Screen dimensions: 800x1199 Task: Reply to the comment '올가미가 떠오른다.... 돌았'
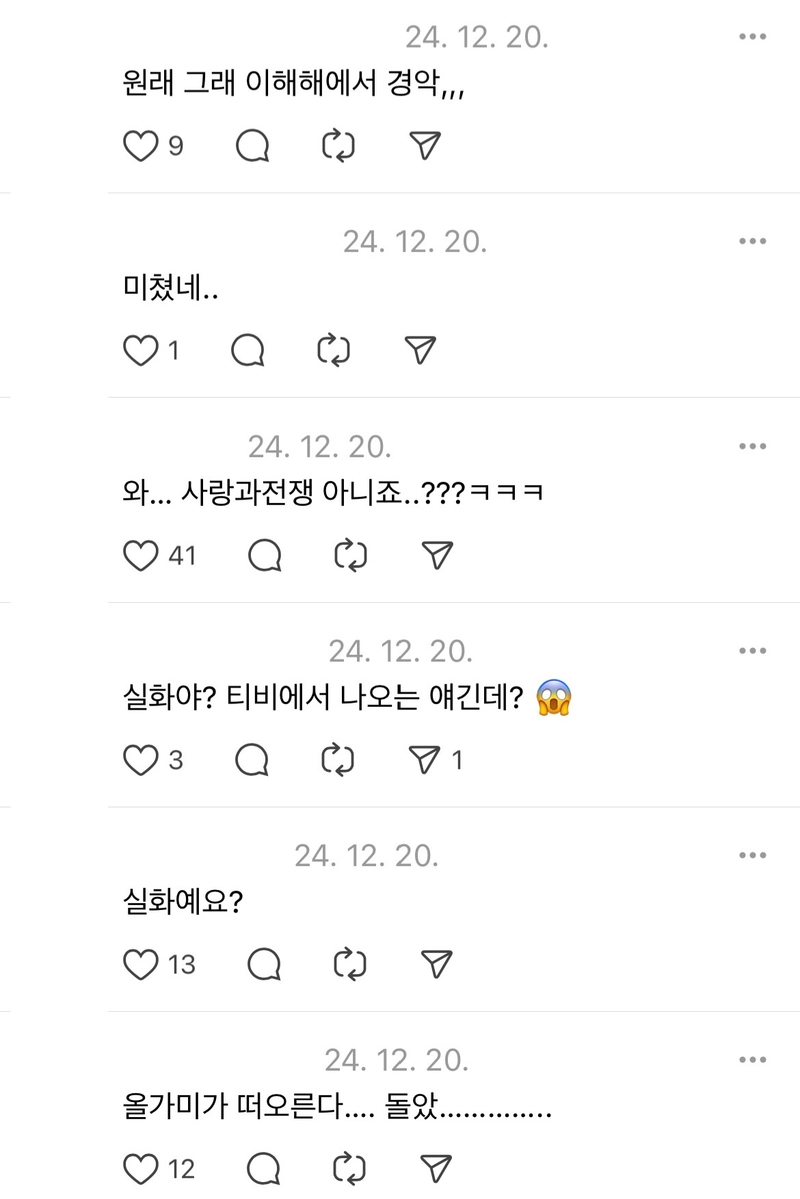tap(262, 1168)
